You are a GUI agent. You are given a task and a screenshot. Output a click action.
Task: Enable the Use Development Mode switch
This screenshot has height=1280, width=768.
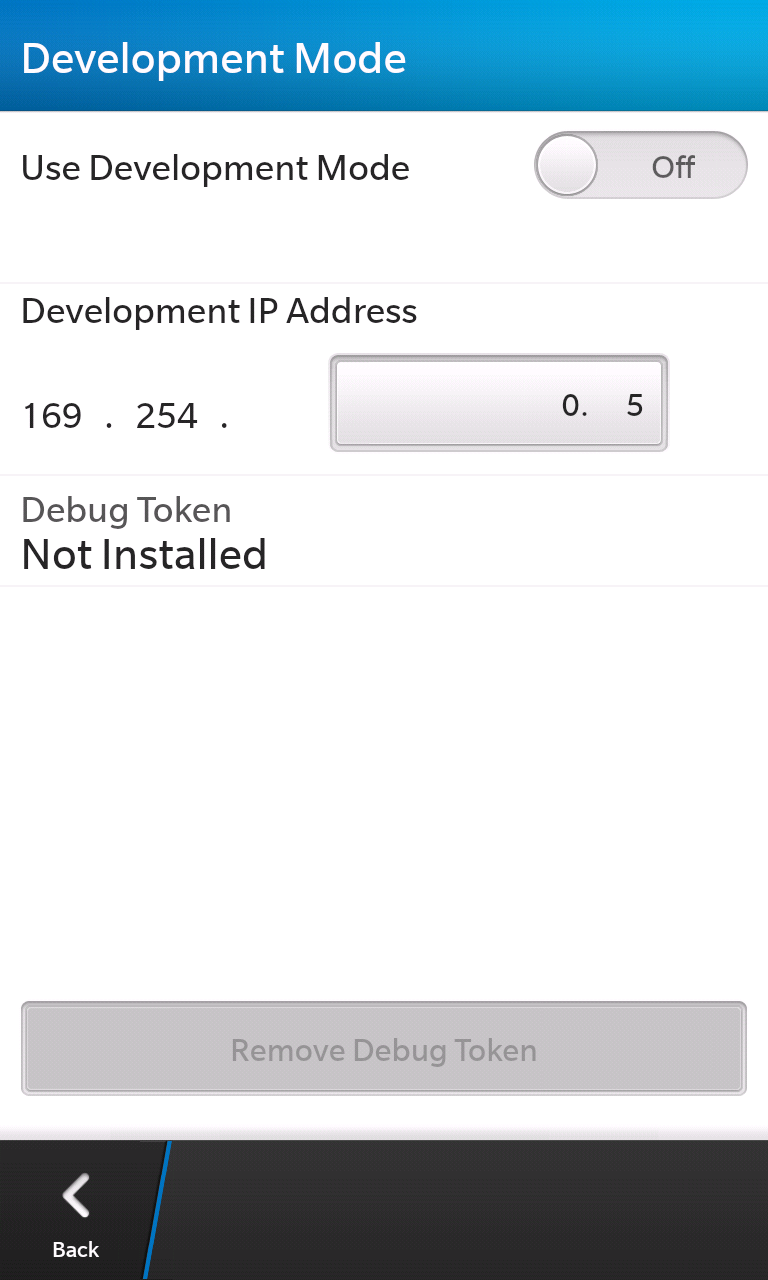pos(641,166)
